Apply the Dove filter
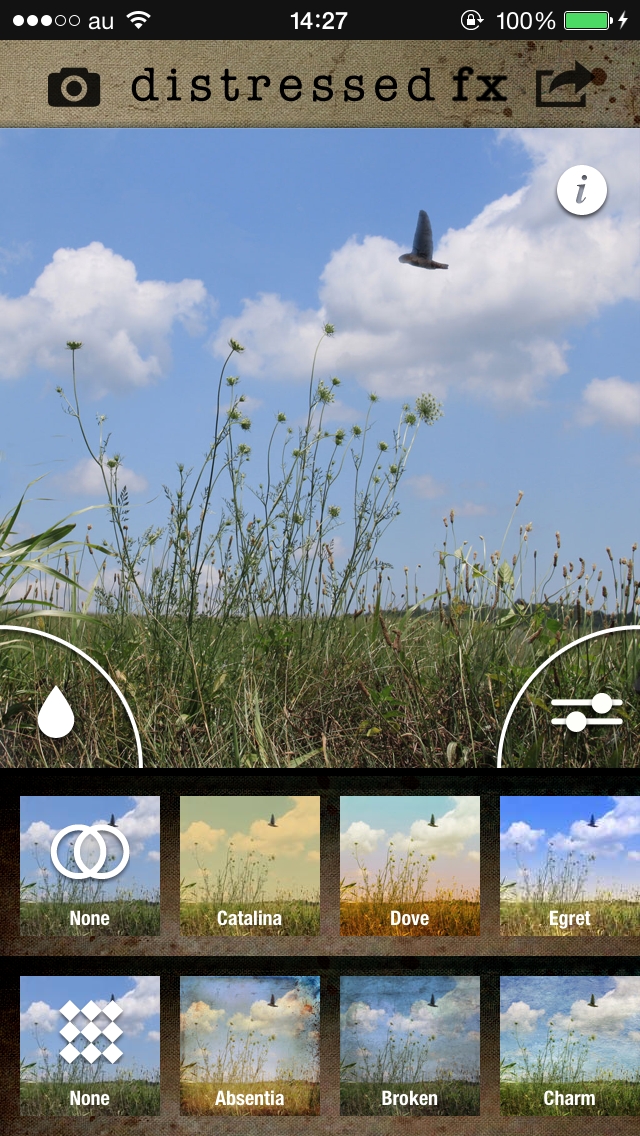 click(x=410, y=865)
